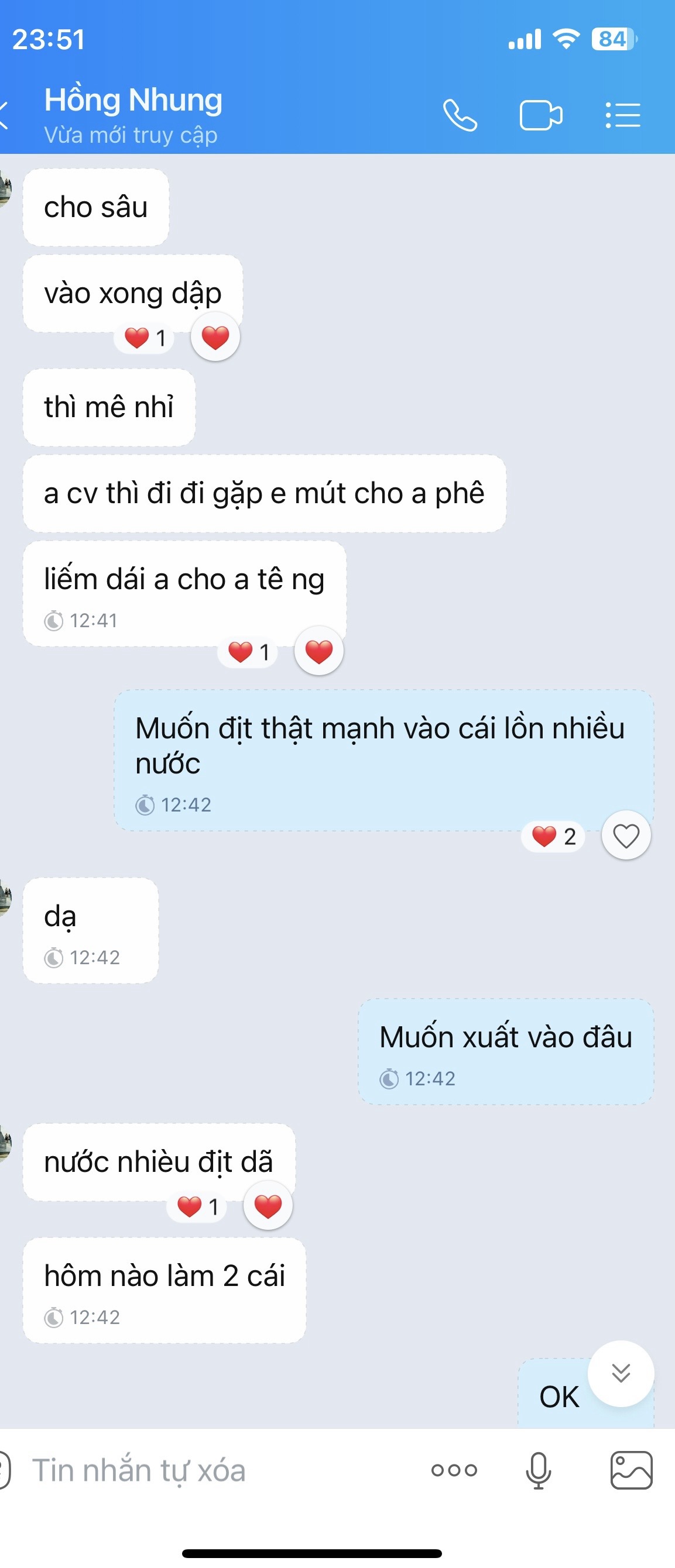Open the conversation options menu

coord(623,115)
